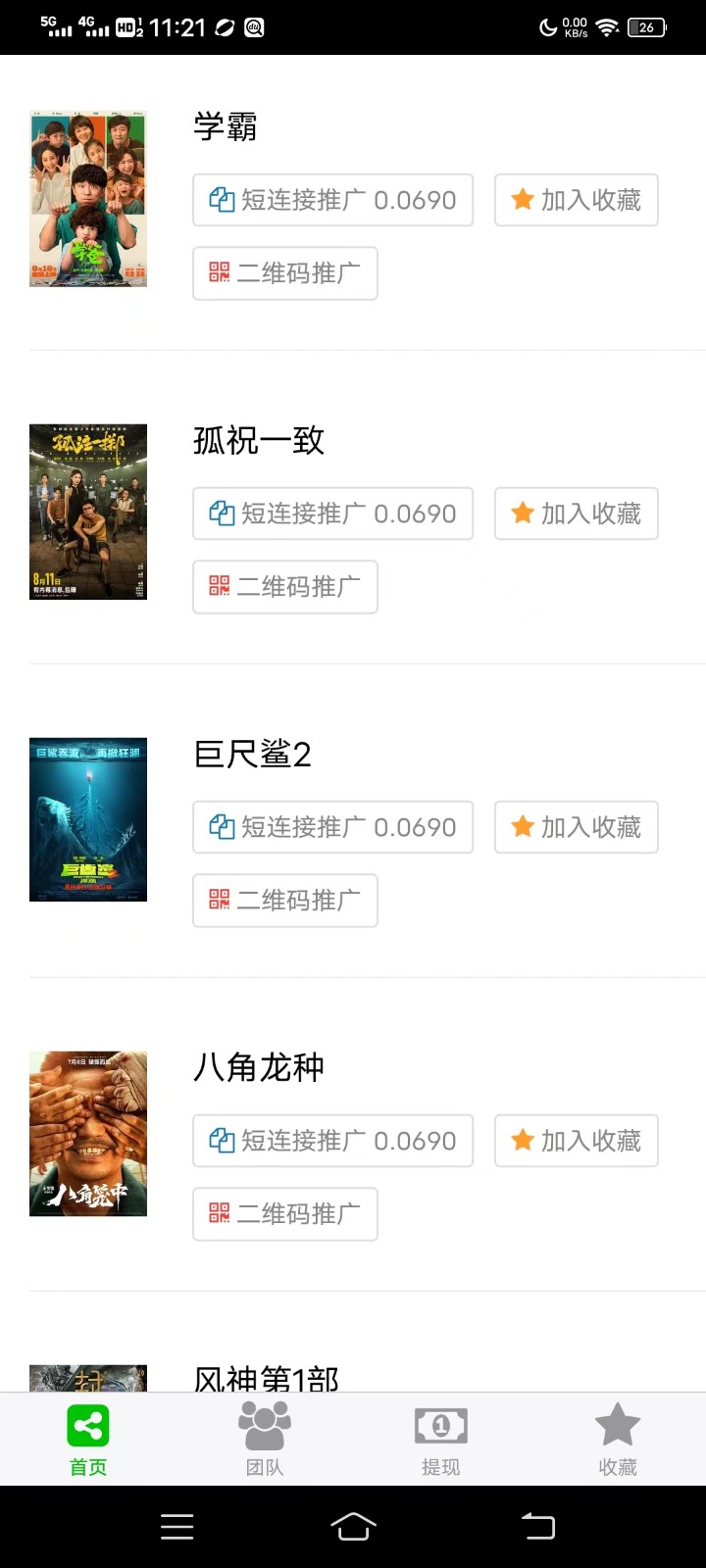Add 孤祝一致 to favorites with 加入收藏
The width and height of the screenshot is (706, 1568).
click(x=576, y=514)
